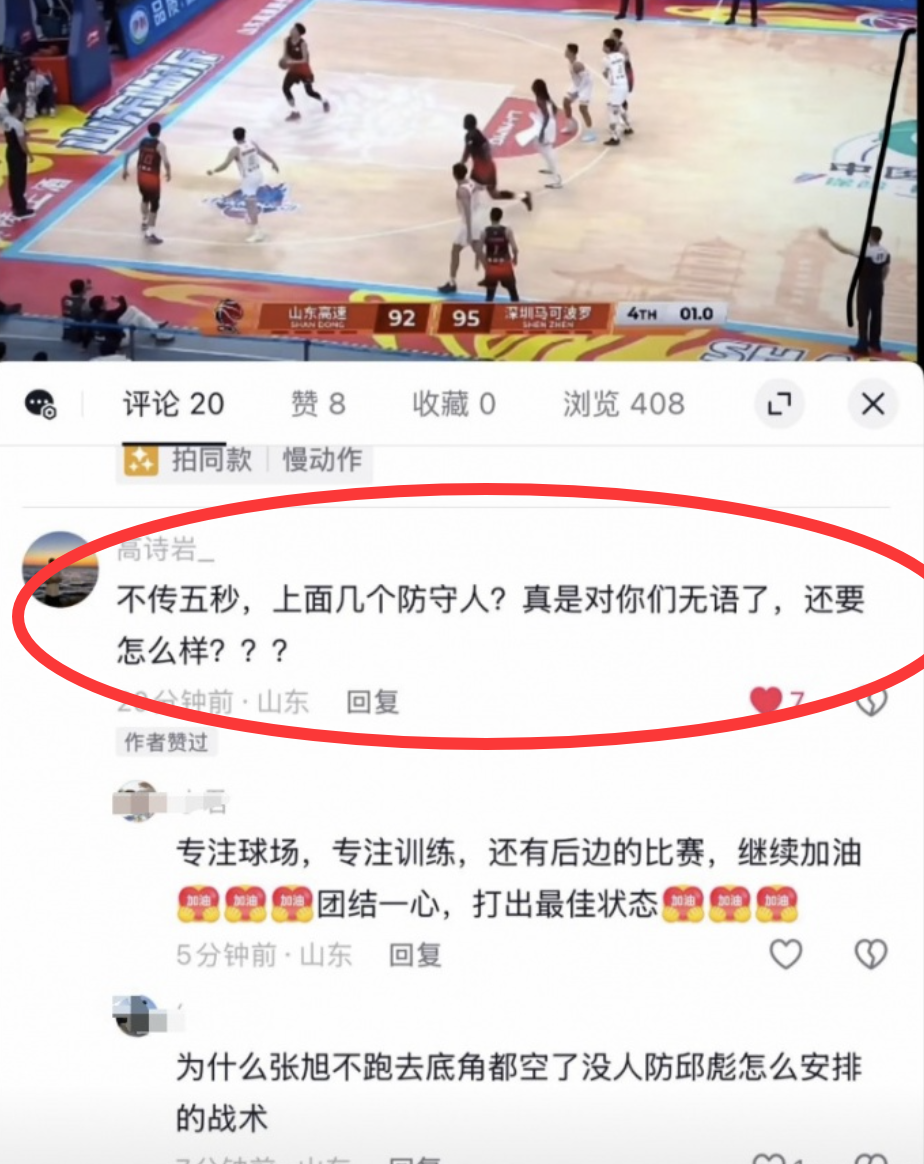This screenshot has height=1164, width=924.
Task: Open the comment emoji settings icon
Action: click(41, 404)
